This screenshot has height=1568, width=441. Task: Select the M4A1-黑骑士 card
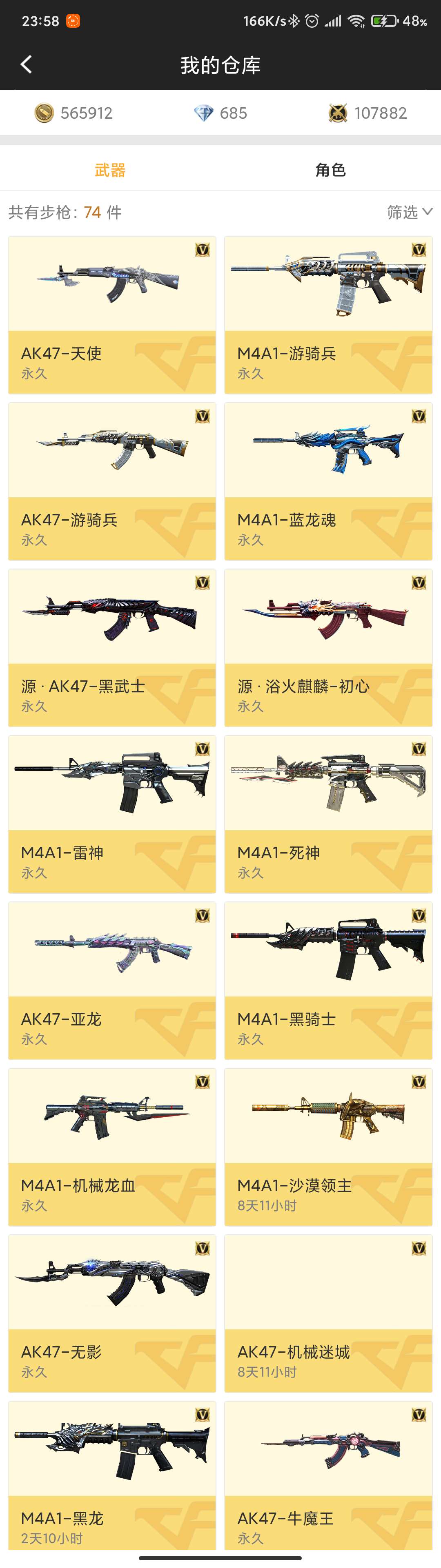click(328, 980)
